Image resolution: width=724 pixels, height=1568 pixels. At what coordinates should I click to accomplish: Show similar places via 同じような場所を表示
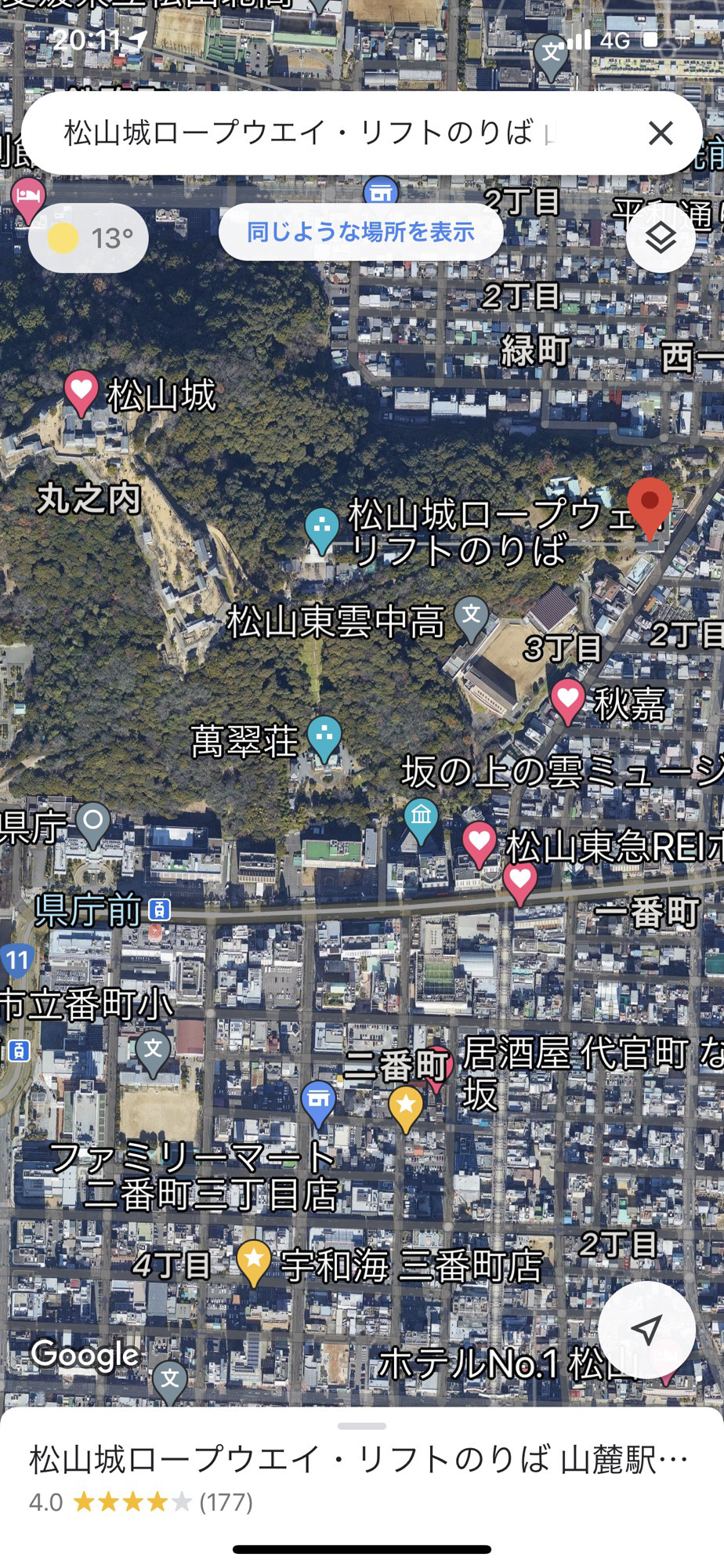[x=360, y=232]
